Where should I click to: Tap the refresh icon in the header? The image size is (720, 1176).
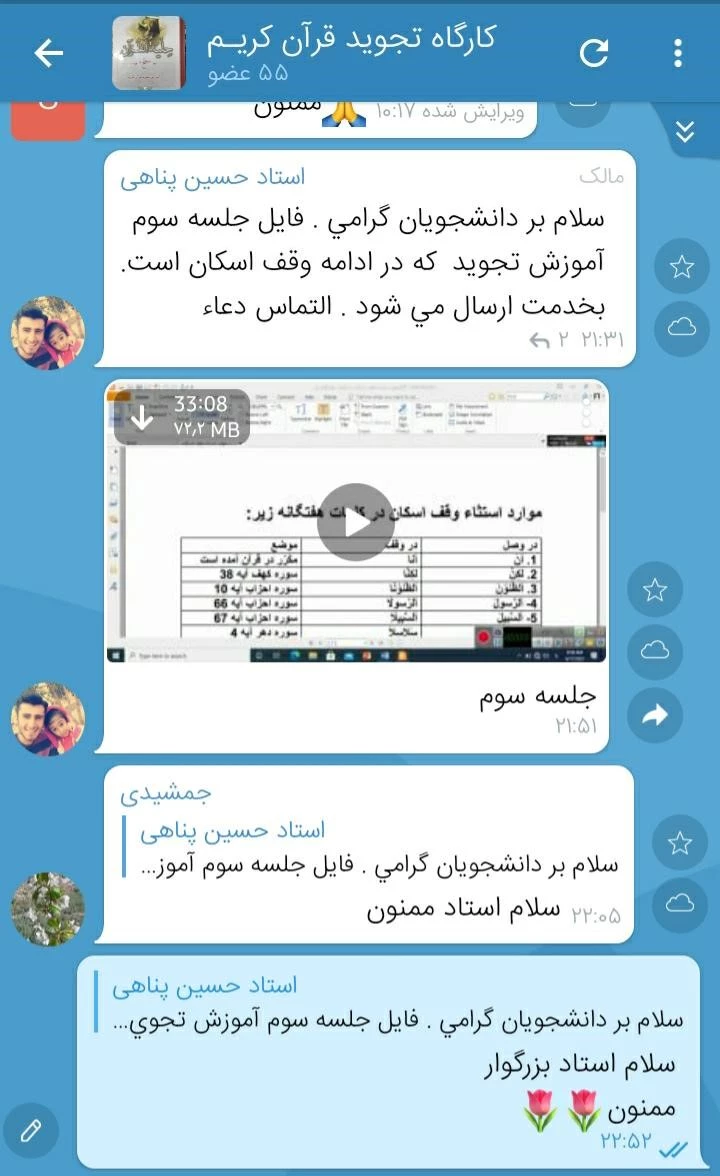pyautogui.click(x=594, y=53)
